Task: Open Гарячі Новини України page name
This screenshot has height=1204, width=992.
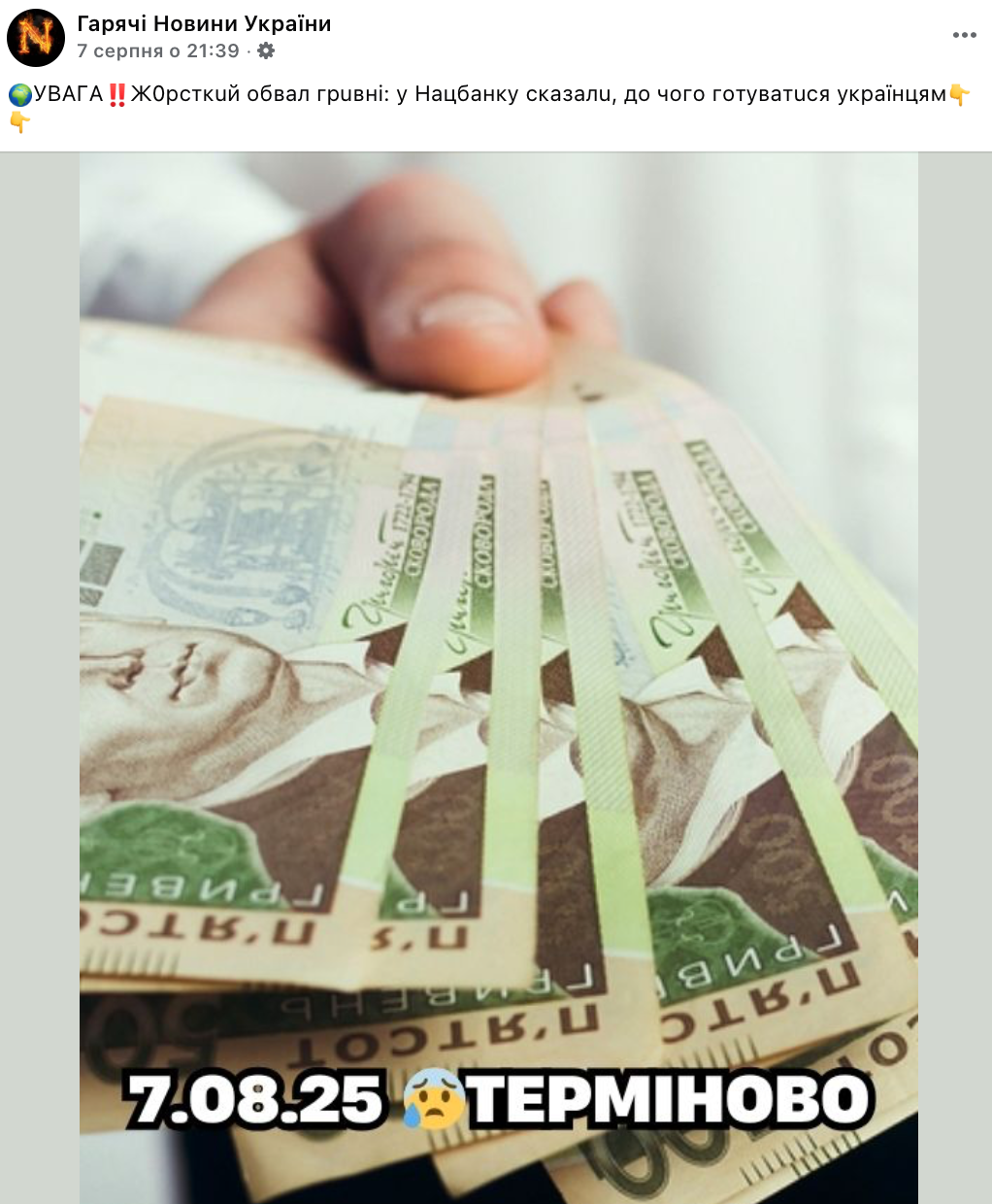Action: tap(204, 23)
